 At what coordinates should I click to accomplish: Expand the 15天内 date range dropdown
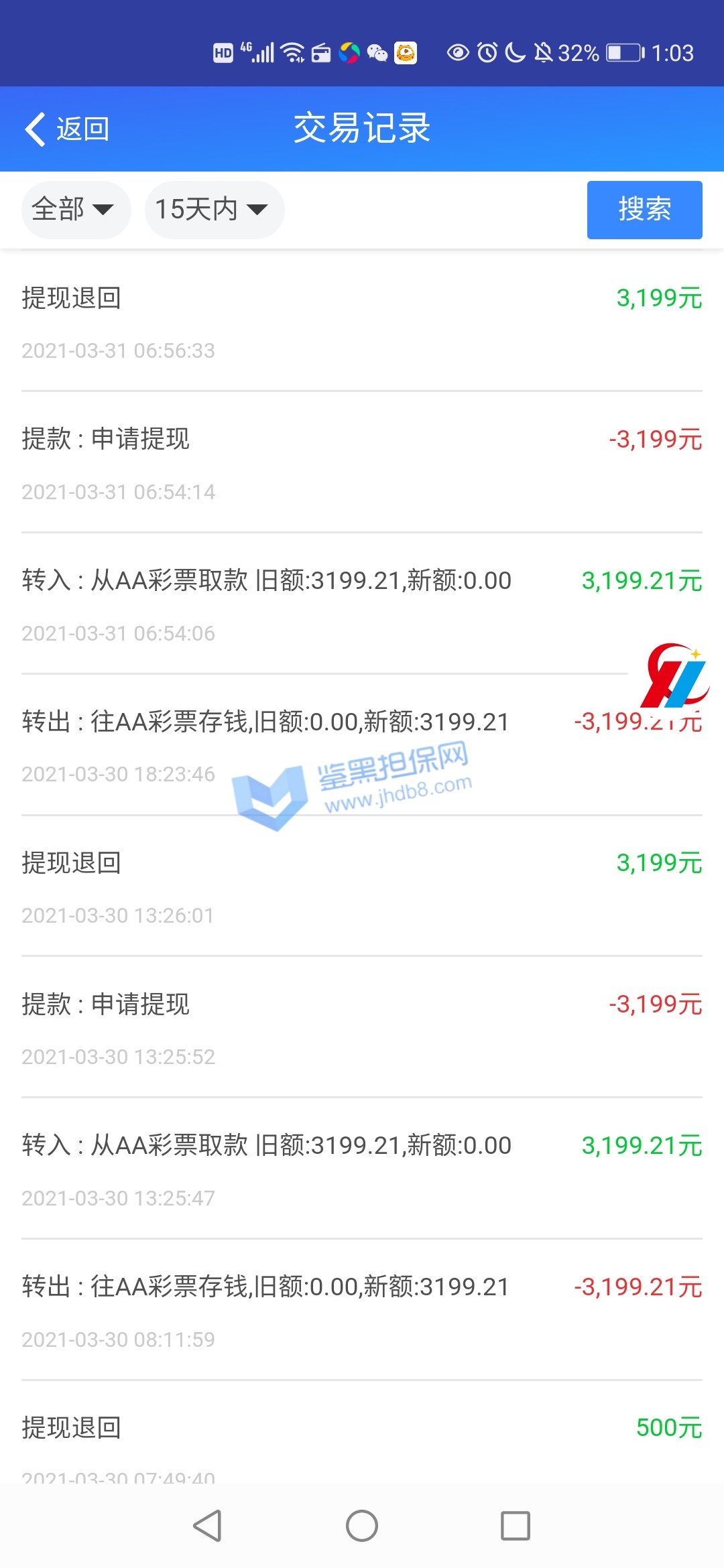(x=213, y=210)
